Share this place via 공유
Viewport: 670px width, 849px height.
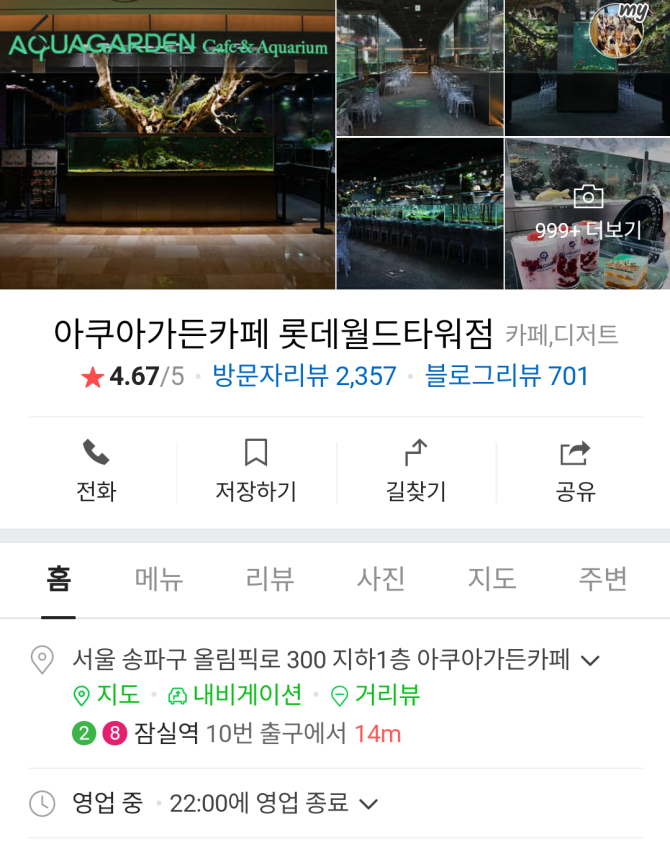(x=575, y=470)
